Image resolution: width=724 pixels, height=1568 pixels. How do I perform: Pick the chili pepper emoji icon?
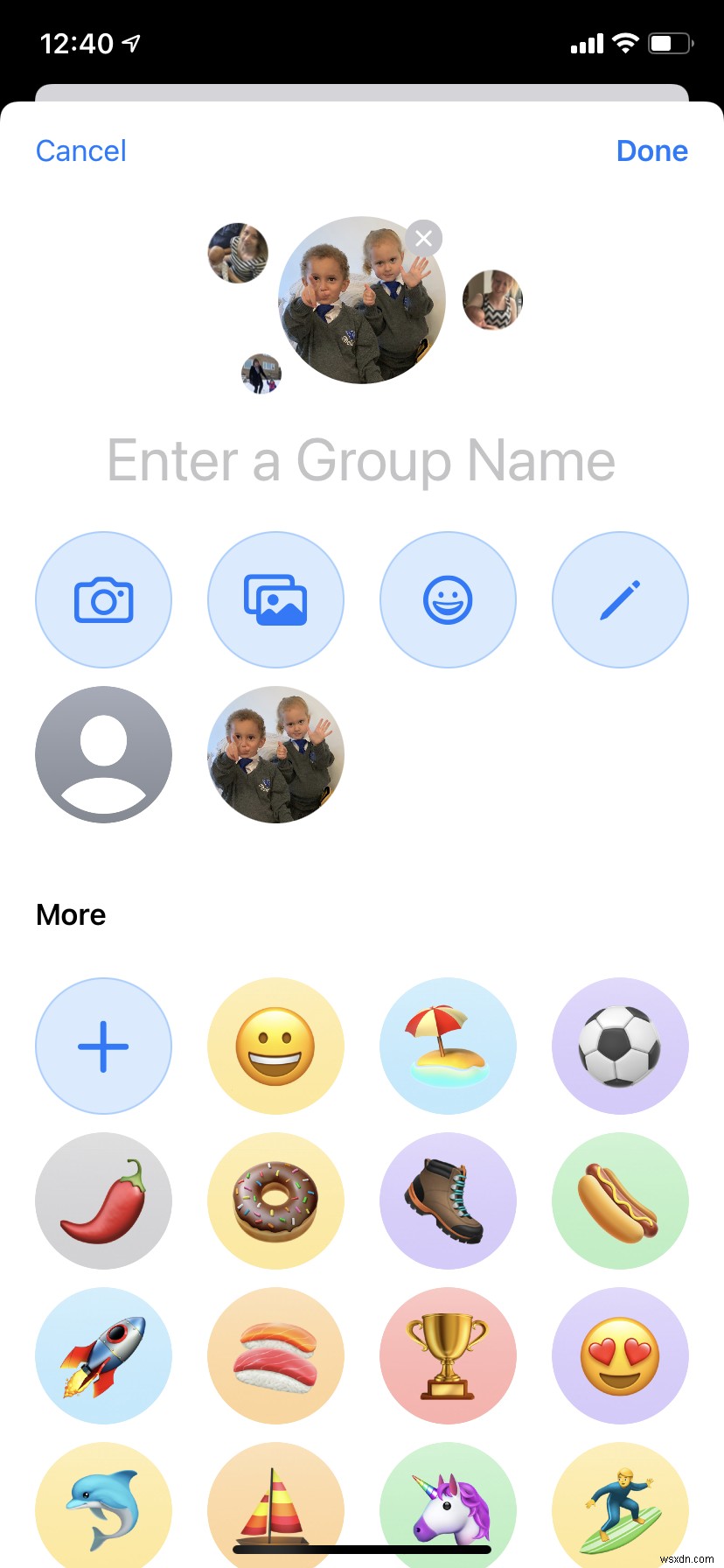103,1200
